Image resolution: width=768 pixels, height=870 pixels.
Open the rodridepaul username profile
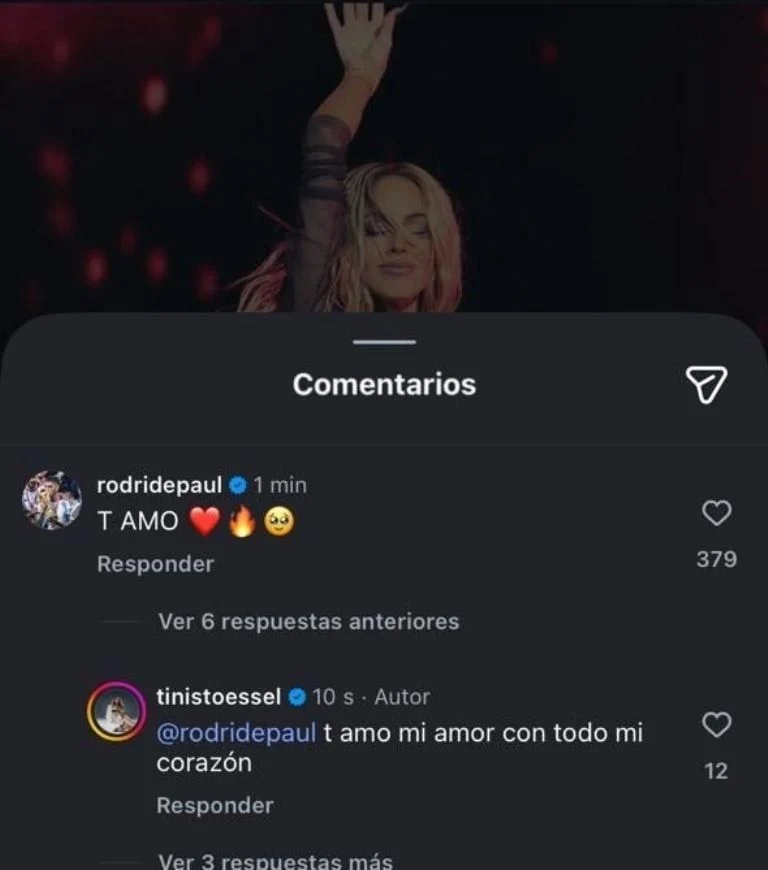159,485
